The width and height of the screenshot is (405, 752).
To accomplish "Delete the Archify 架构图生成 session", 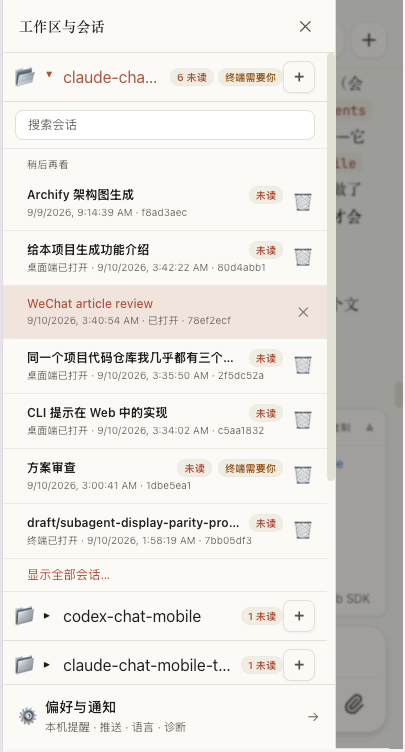I will pyautogui.click(x=303, y=202).
